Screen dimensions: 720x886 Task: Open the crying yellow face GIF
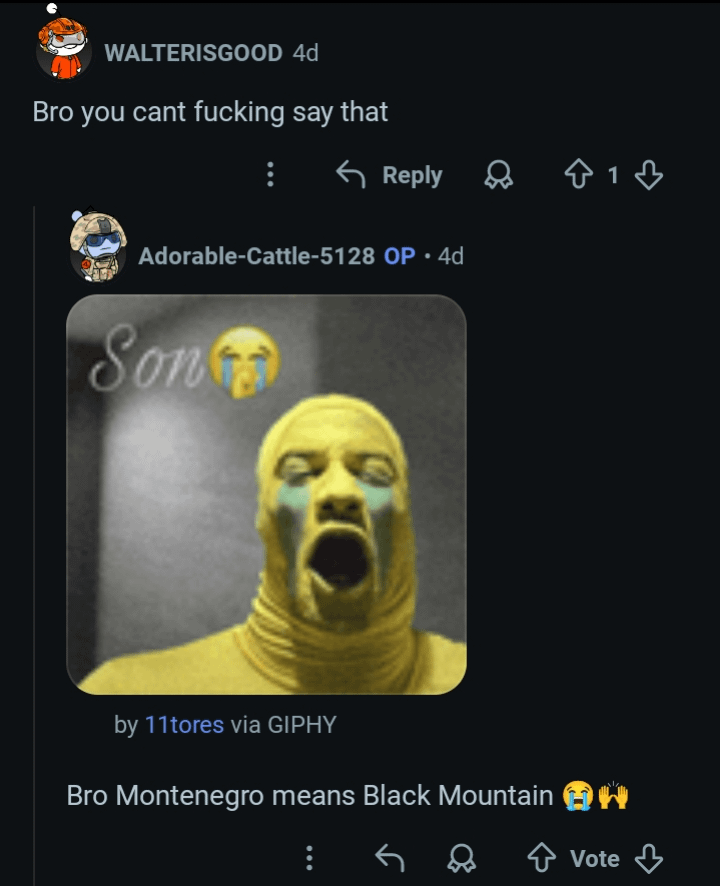tap(266, 494)
